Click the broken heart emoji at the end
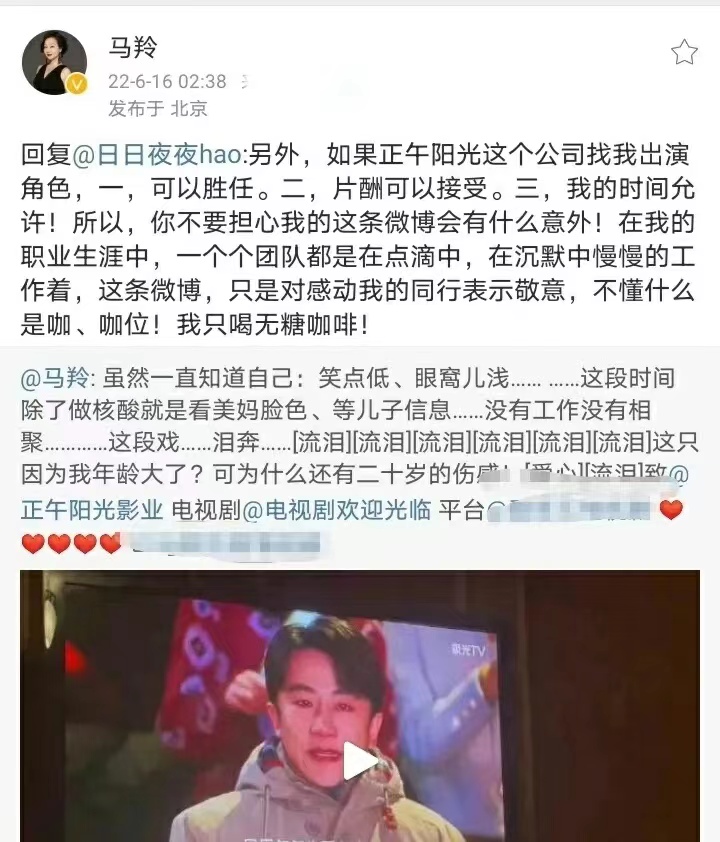 point(112,543)
